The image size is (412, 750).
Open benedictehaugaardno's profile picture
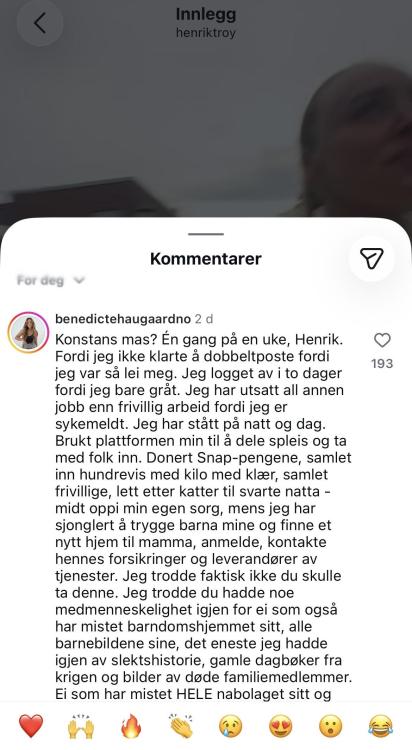[x=28, y=332]
